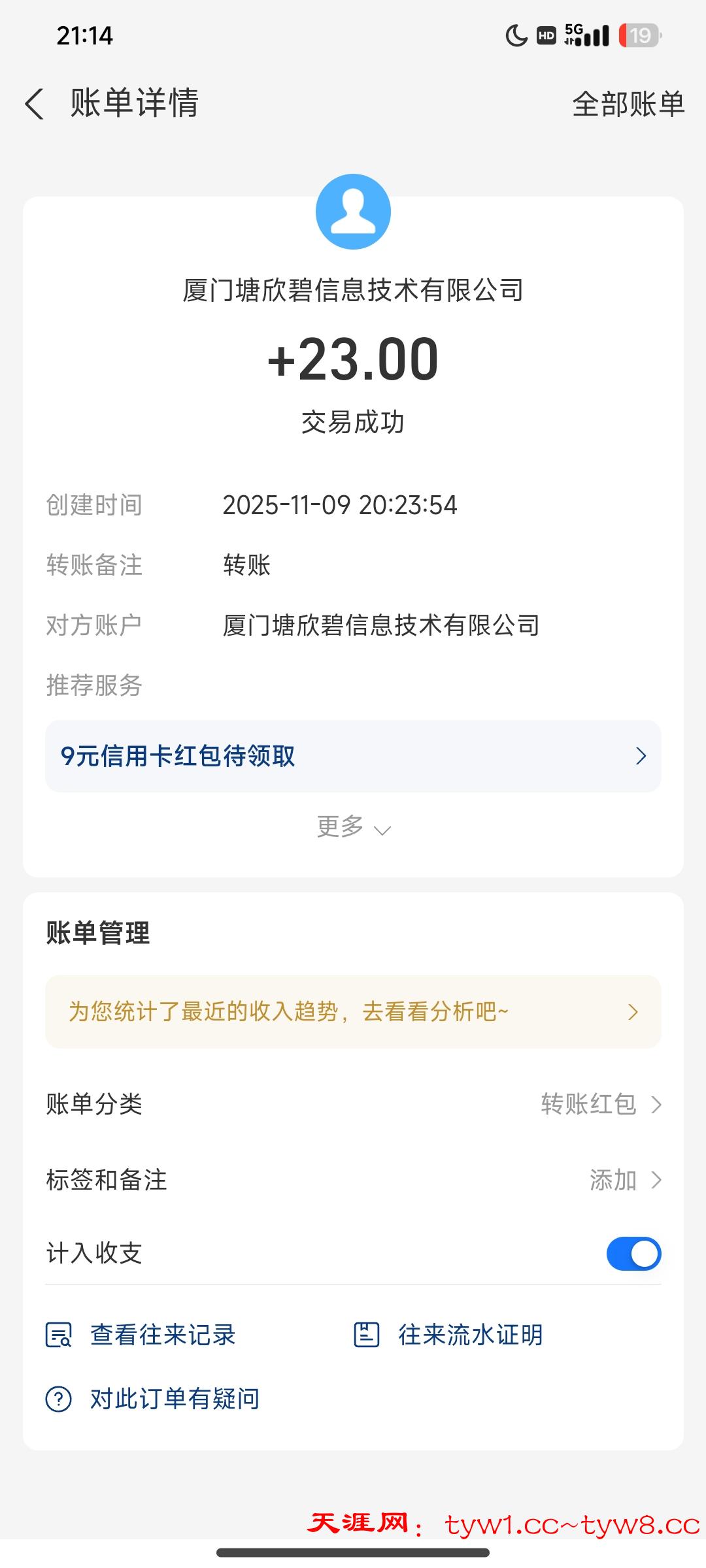Open 往来流水证明
The width and height of the screenshot is (706, 1568).
click(x=448, y=1335)
